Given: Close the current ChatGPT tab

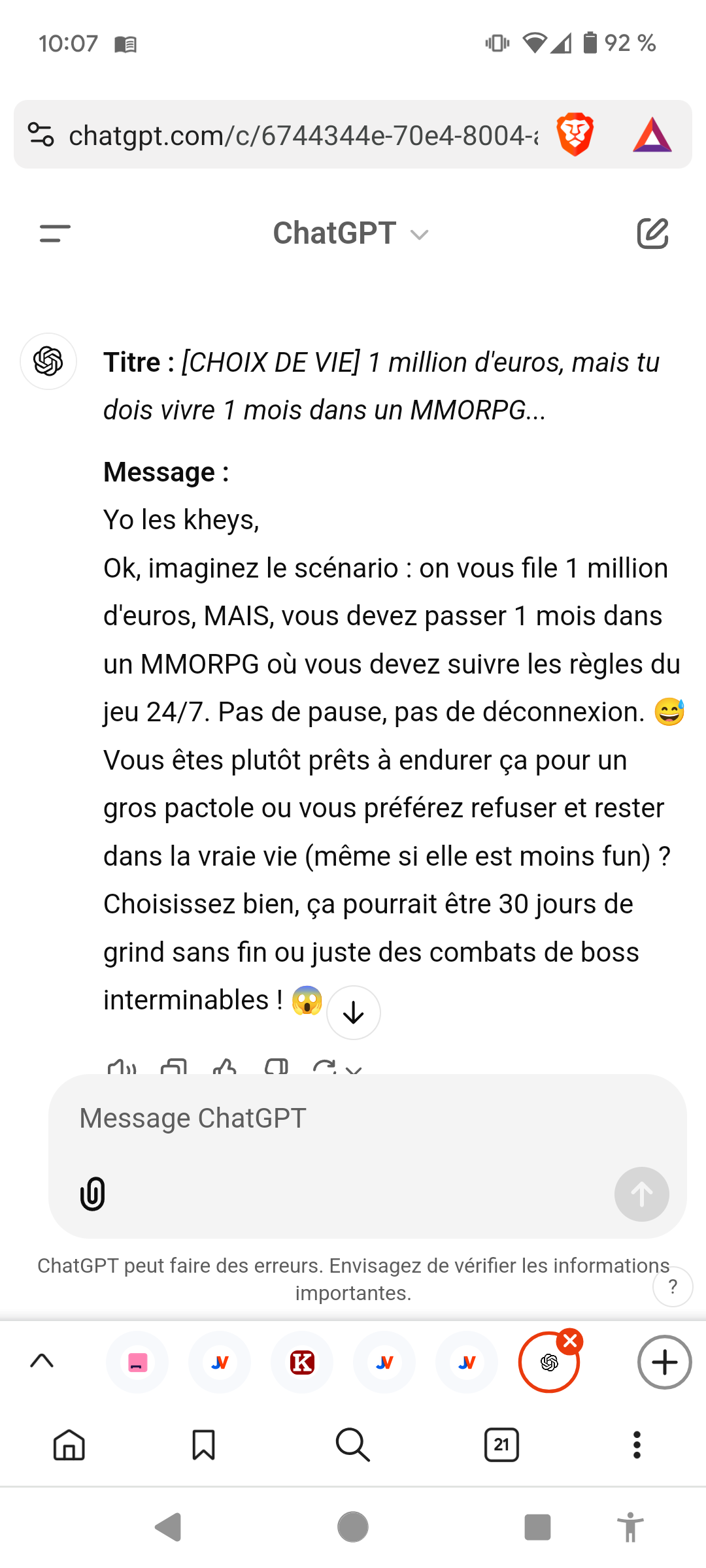Looking at the screenshot, I should [570, 1341].
